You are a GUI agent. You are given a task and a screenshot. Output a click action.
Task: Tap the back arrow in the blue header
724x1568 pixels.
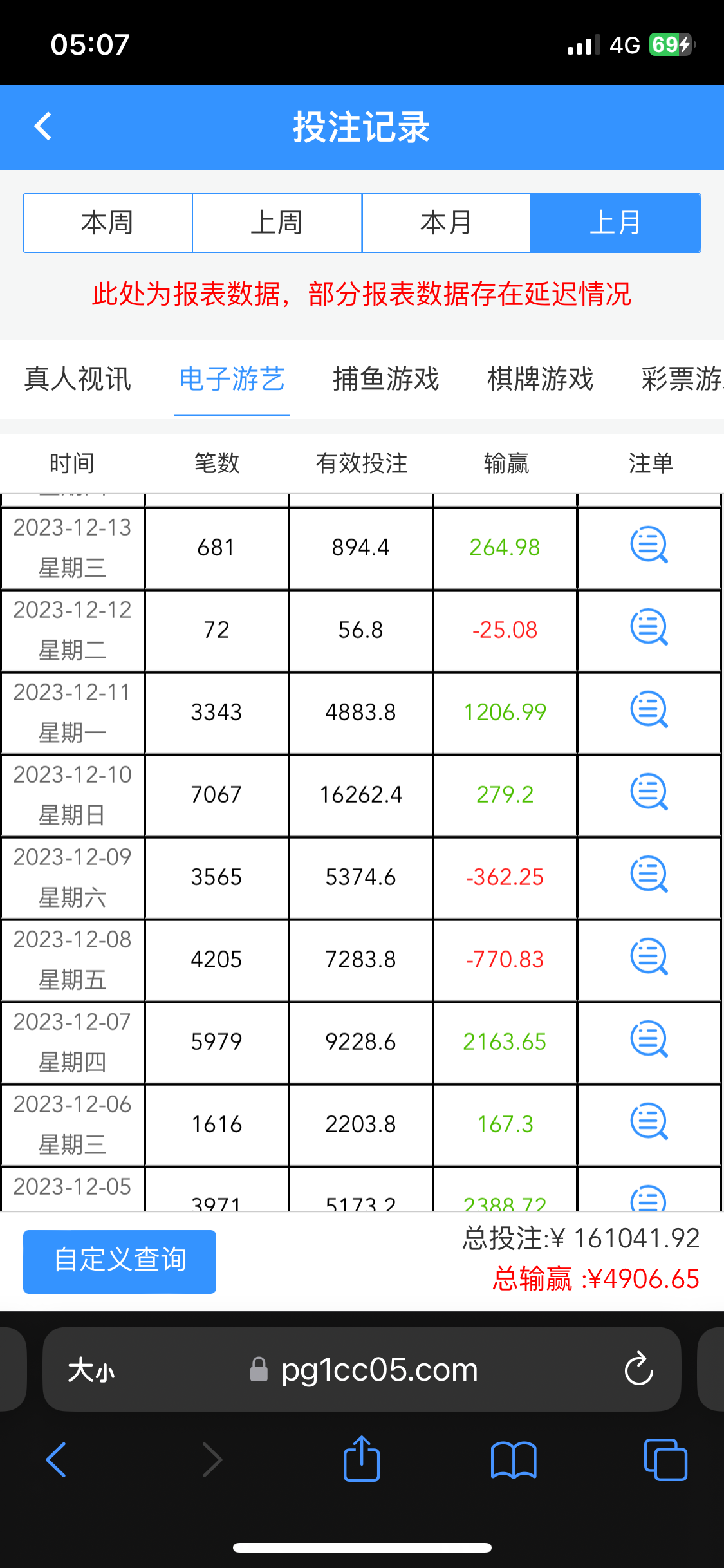[x=42, y=127]
